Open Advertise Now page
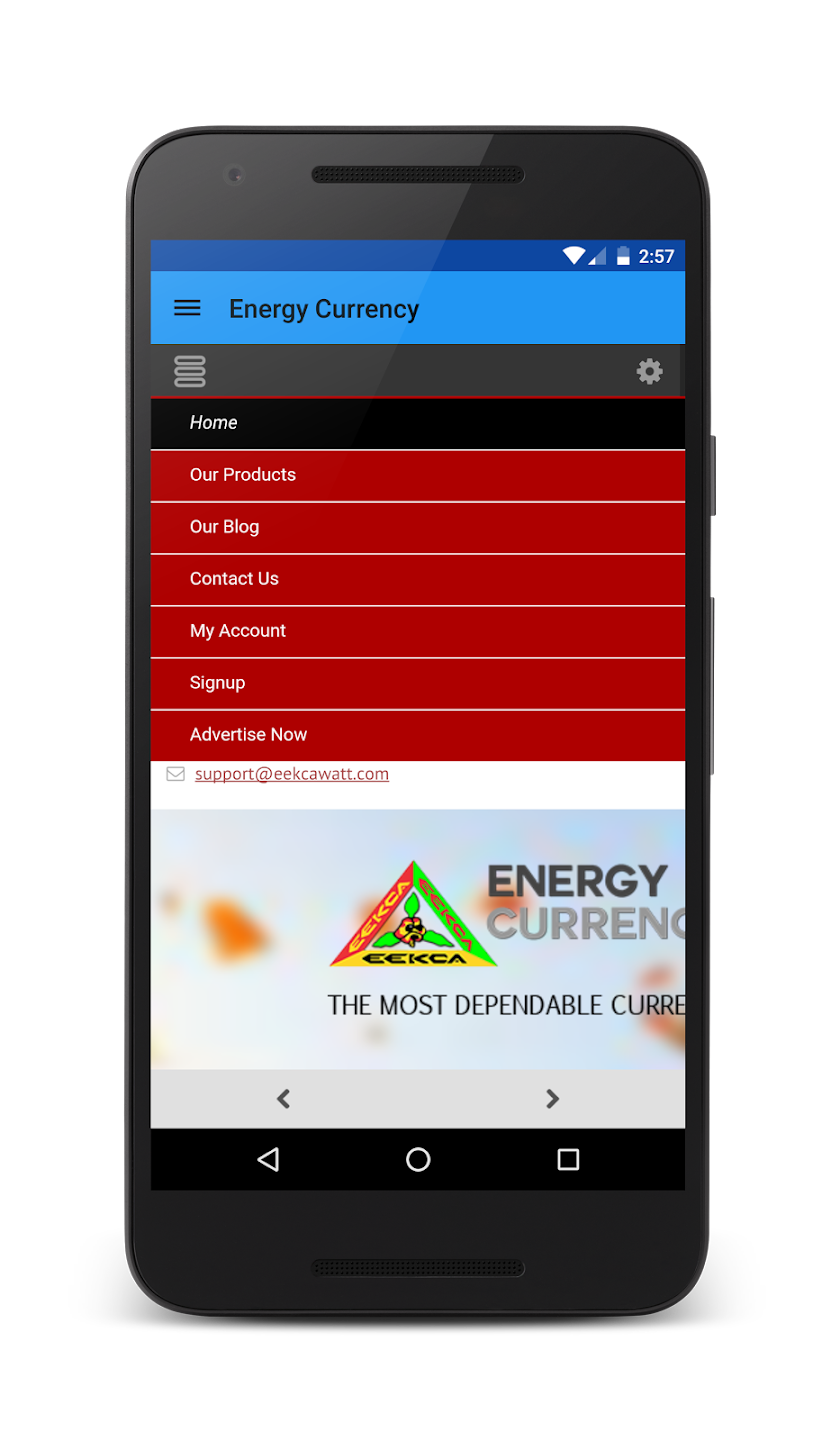 pyautogui.click(x=249, y=735)
